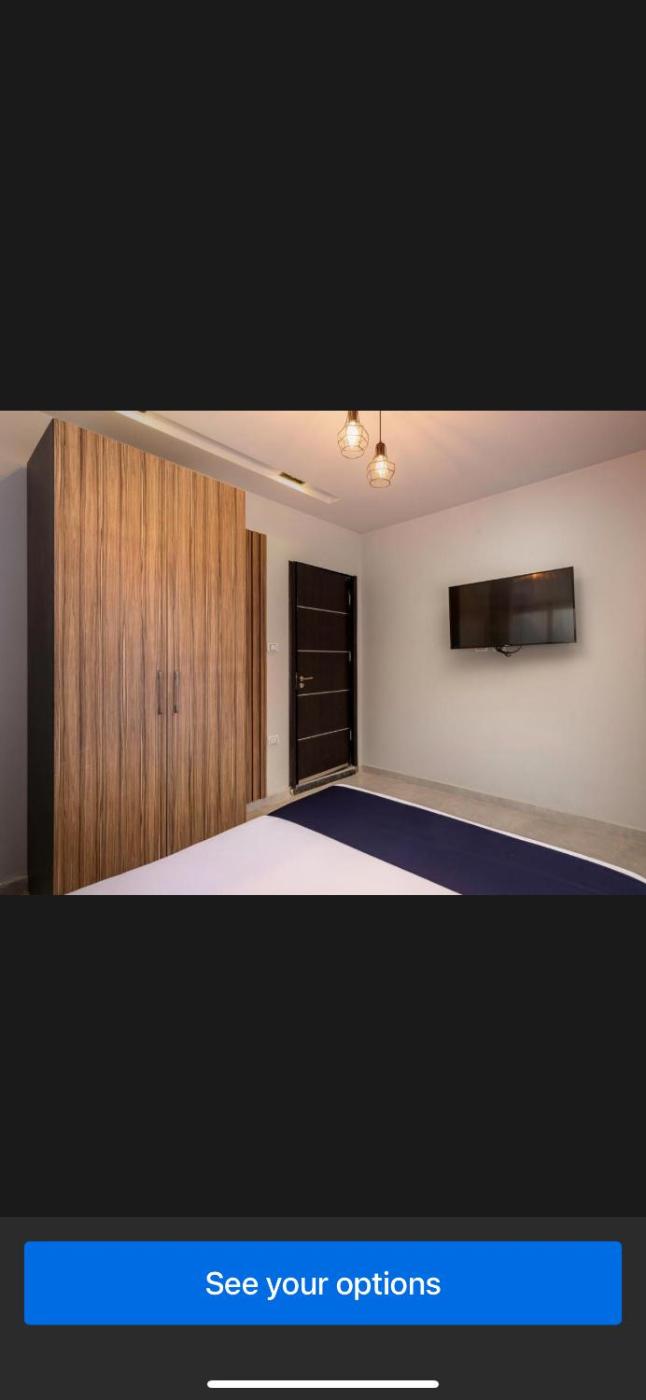Tap the bedroom photo in the viewer
Viewport: 646px width, 1400px height.
point(322,652)
